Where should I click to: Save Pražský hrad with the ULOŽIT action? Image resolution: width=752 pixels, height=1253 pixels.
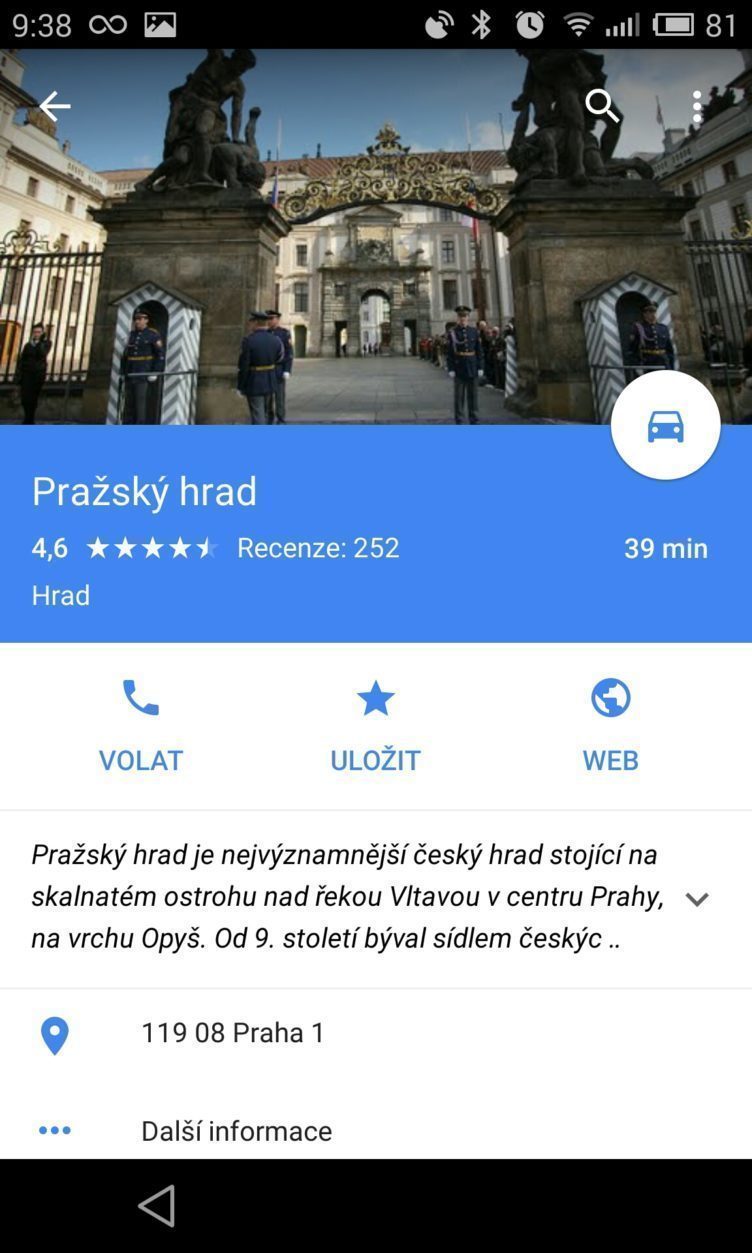tap(375, 725)
